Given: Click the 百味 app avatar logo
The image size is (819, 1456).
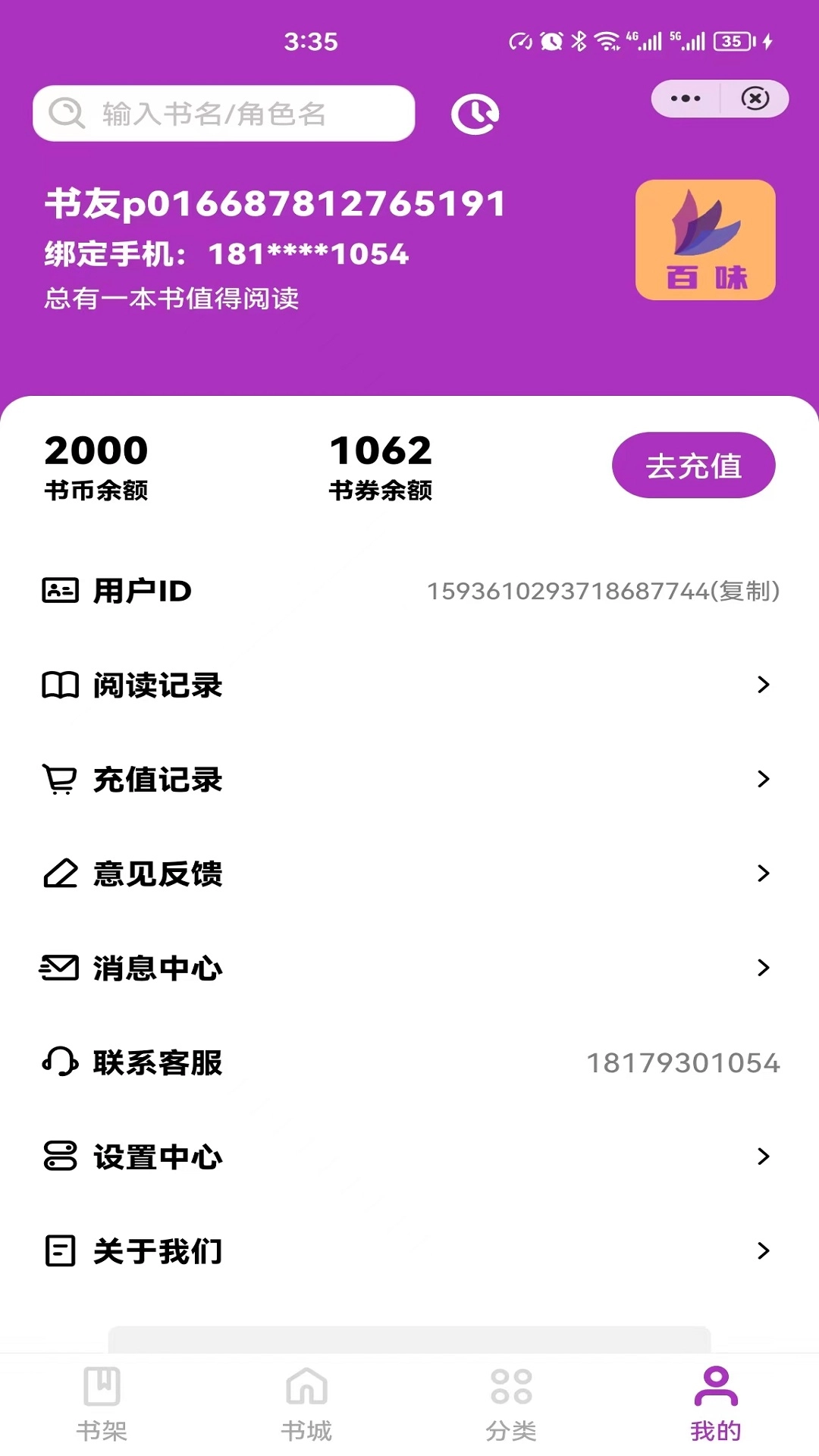Looking at the screenshot, I should (x=705, y=240).
